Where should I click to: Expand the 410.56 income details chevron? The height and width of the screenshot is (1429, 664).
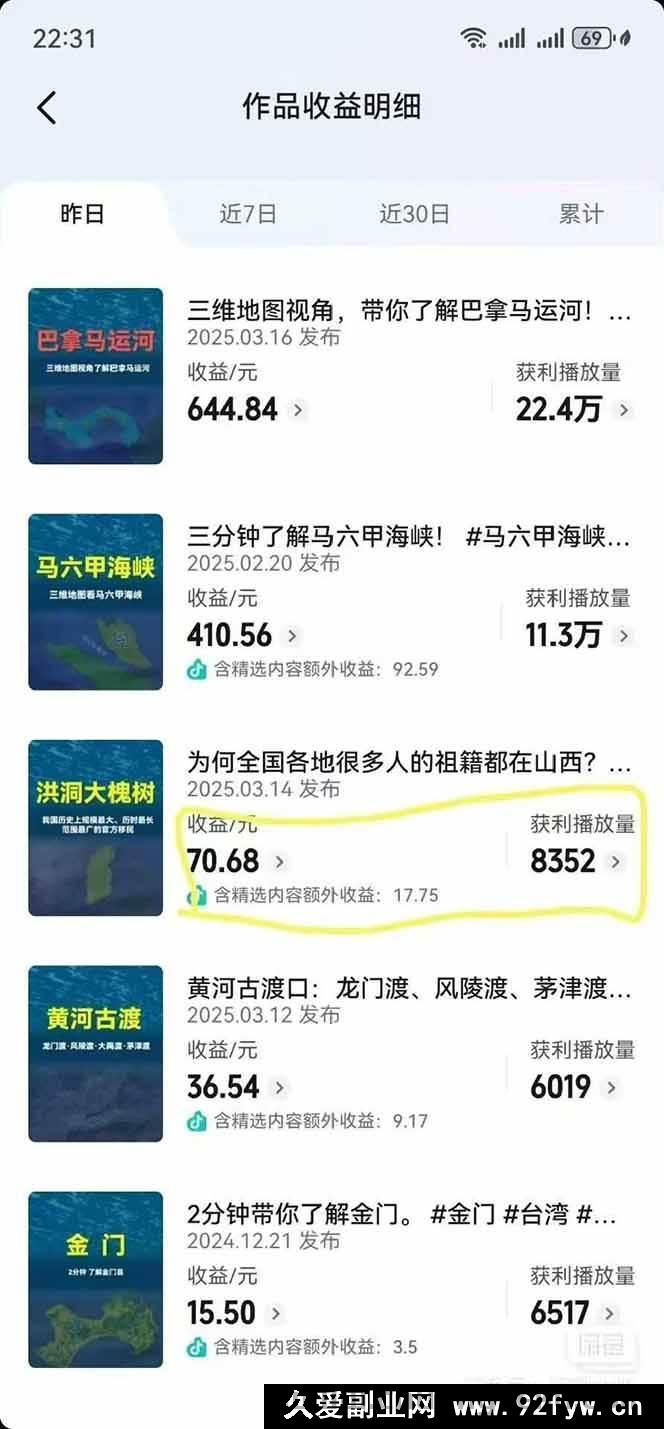pyautogui.click(x=291, y=636)
